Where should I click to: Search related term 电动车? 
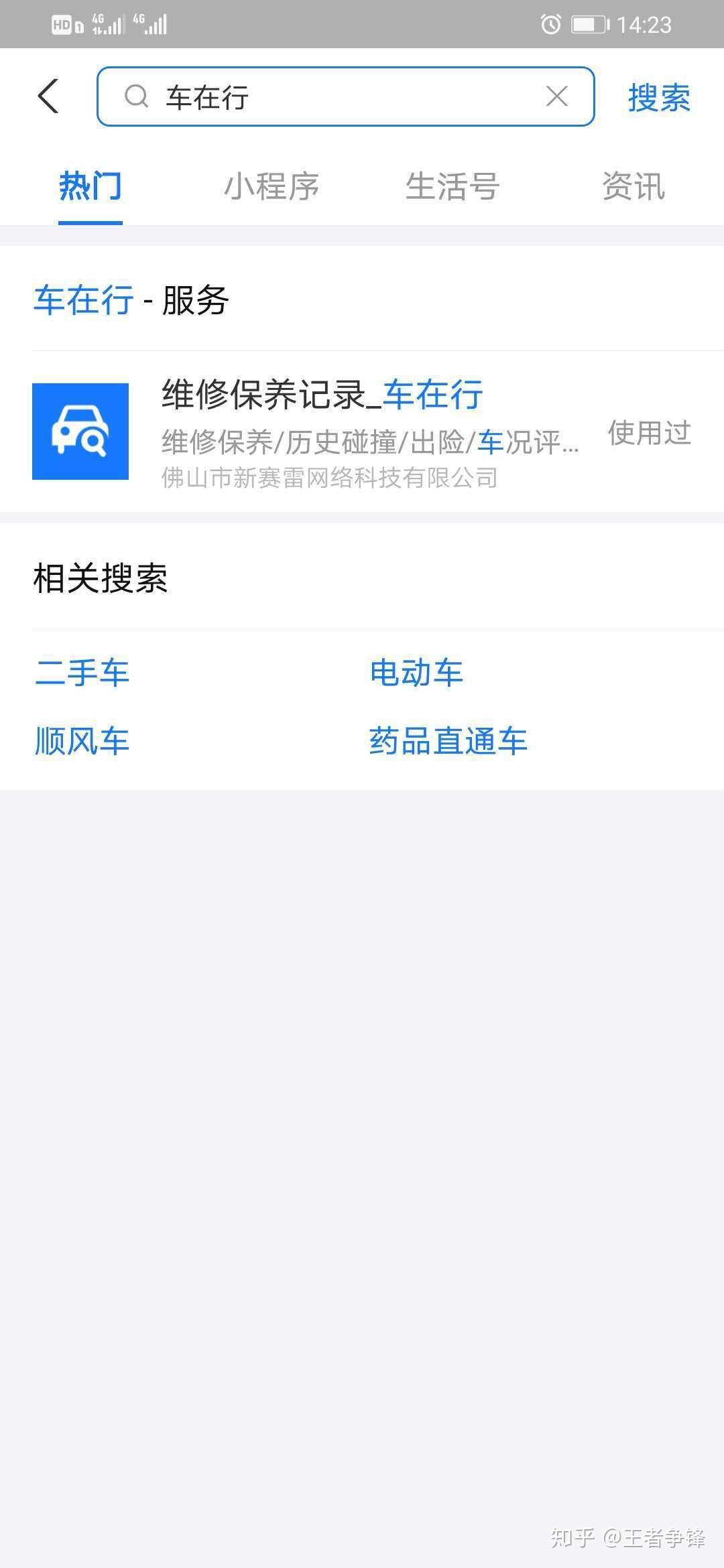[x=416, y=672]
